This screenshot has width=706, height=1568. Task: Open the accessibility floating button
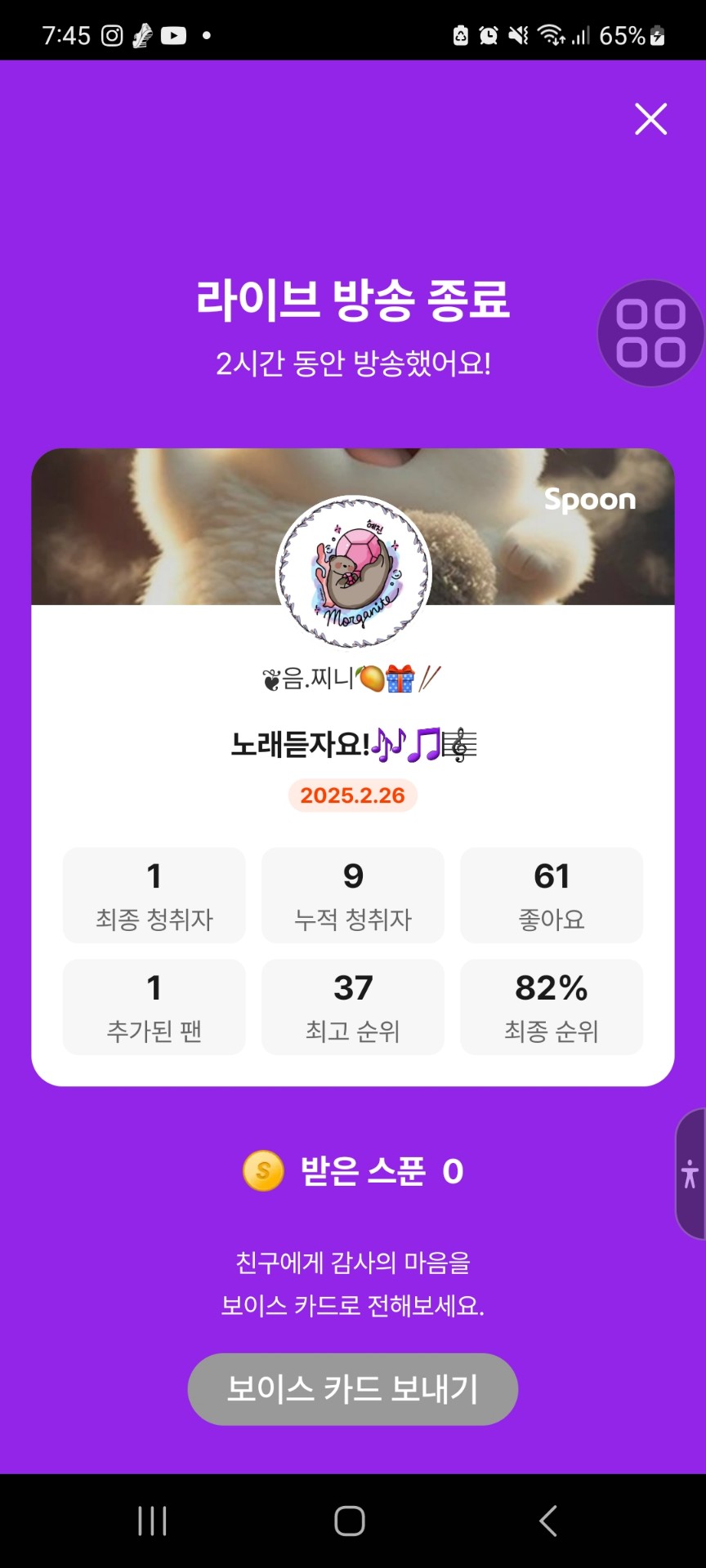(x=690, y=1174)
